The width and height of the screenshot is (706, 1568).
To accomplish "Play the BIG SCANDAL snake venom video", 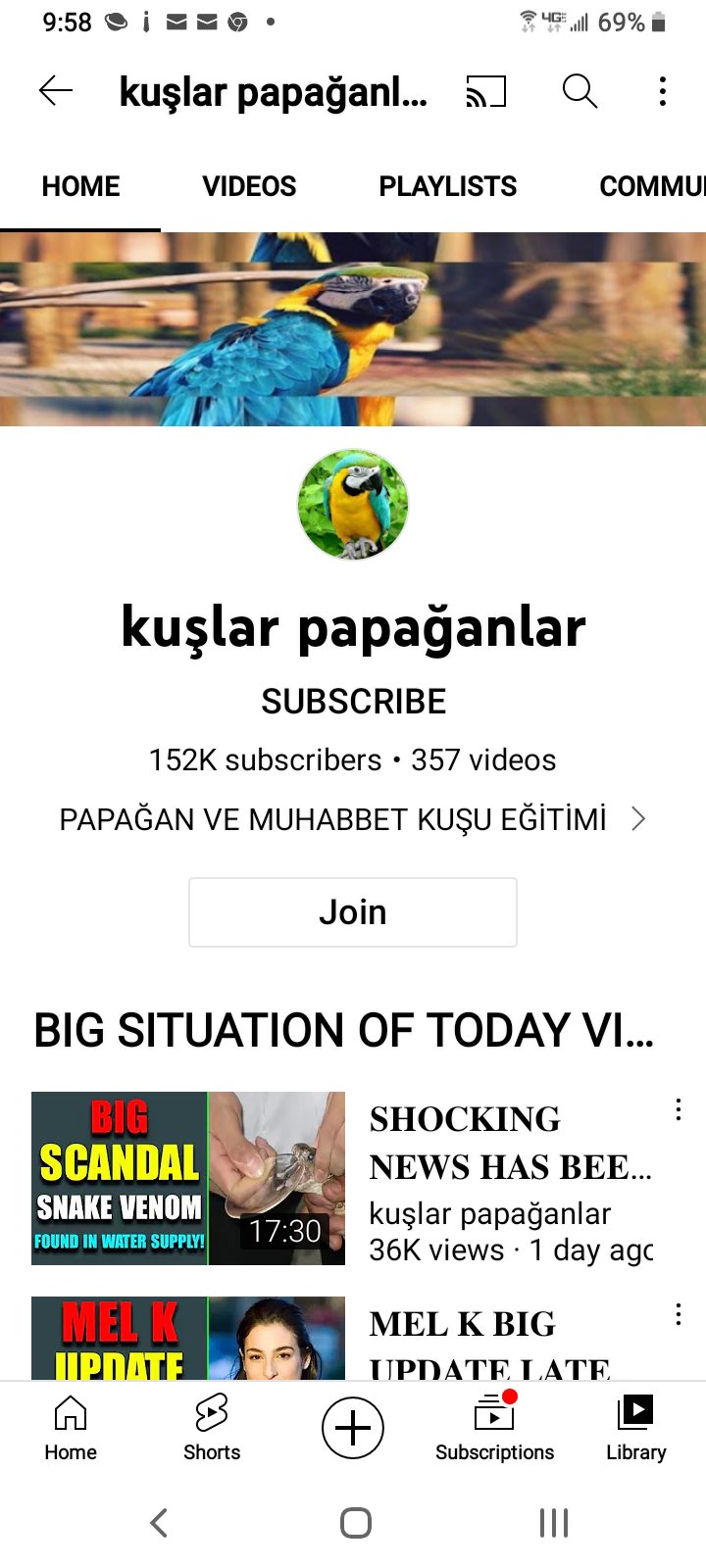I will (188, 1178).
